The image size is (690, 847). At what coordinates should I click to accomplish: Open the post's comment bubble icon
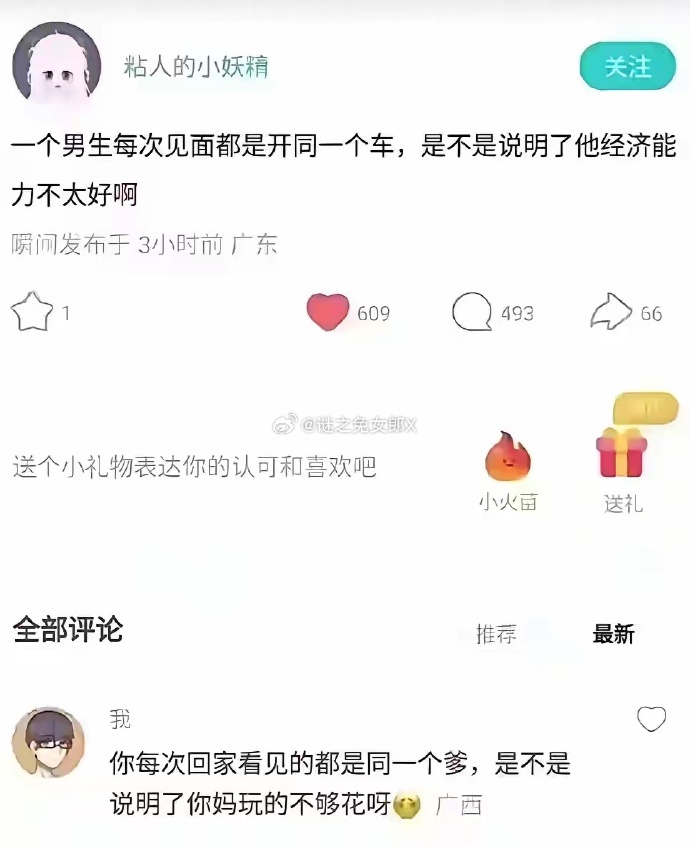tap(472, 312)
